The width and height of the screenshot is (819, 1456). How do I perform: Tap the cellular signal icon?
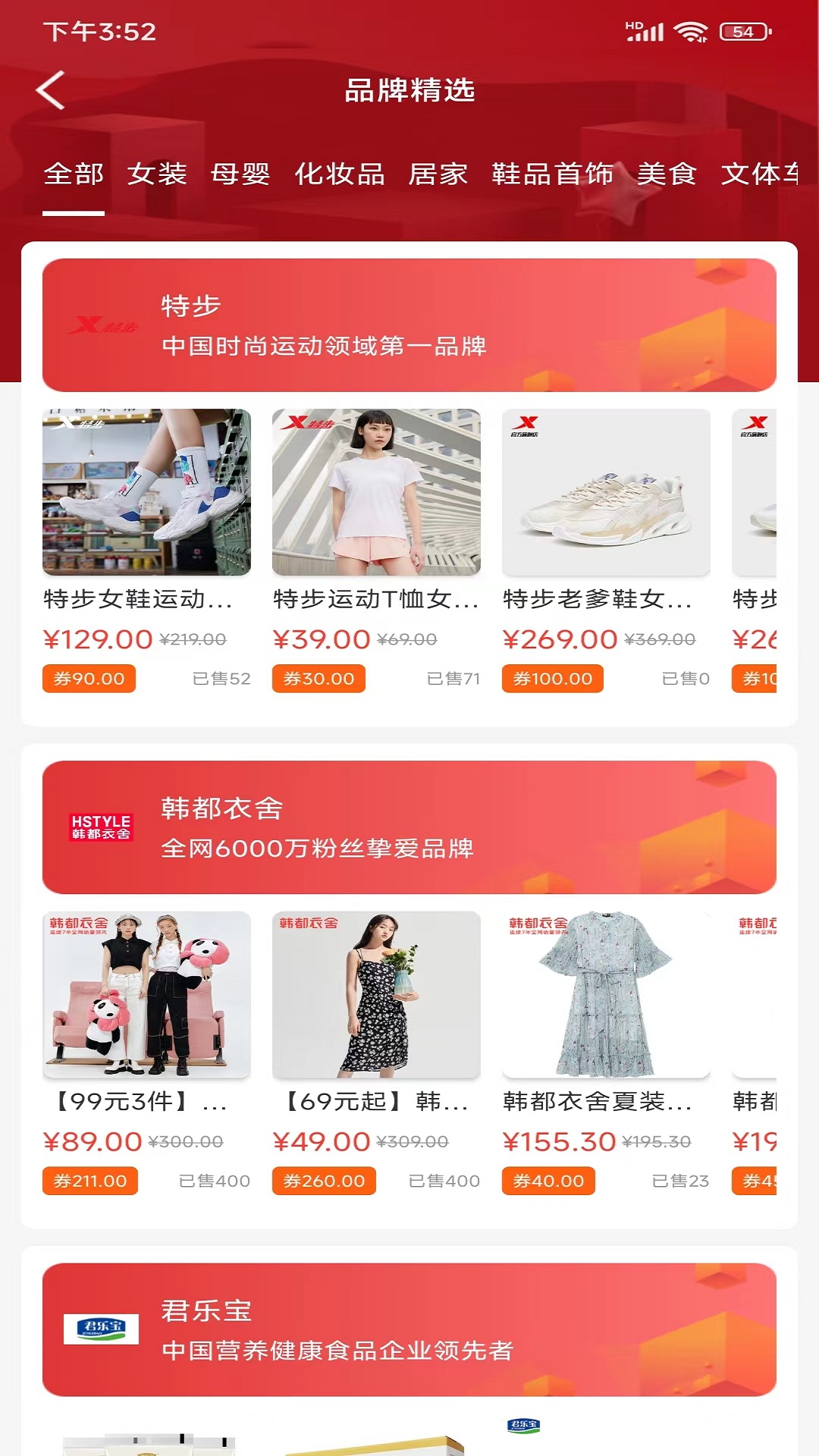[648, 33]
